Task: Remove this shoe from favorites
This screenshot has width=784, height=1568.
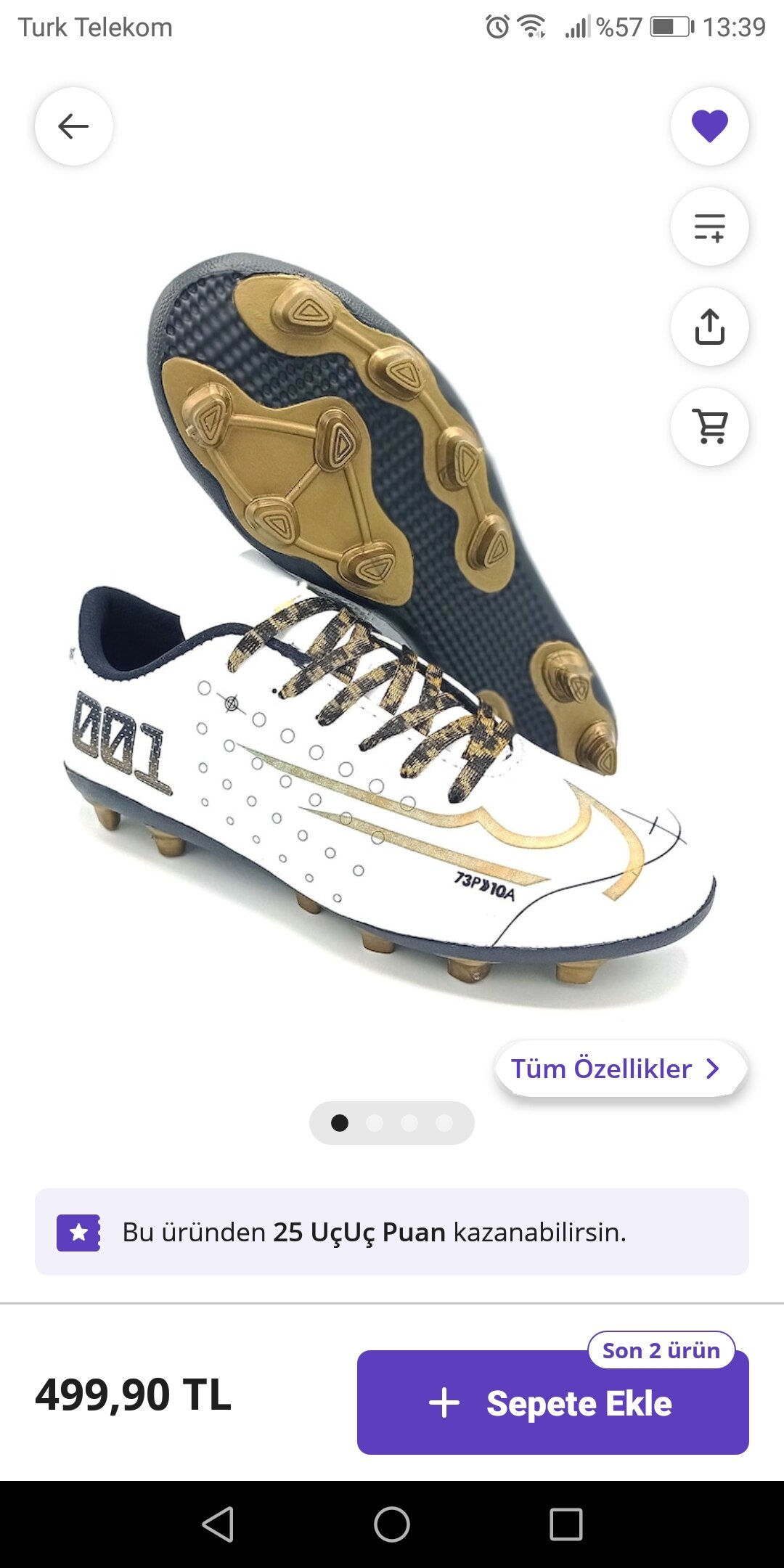Action: click(709, 126)
